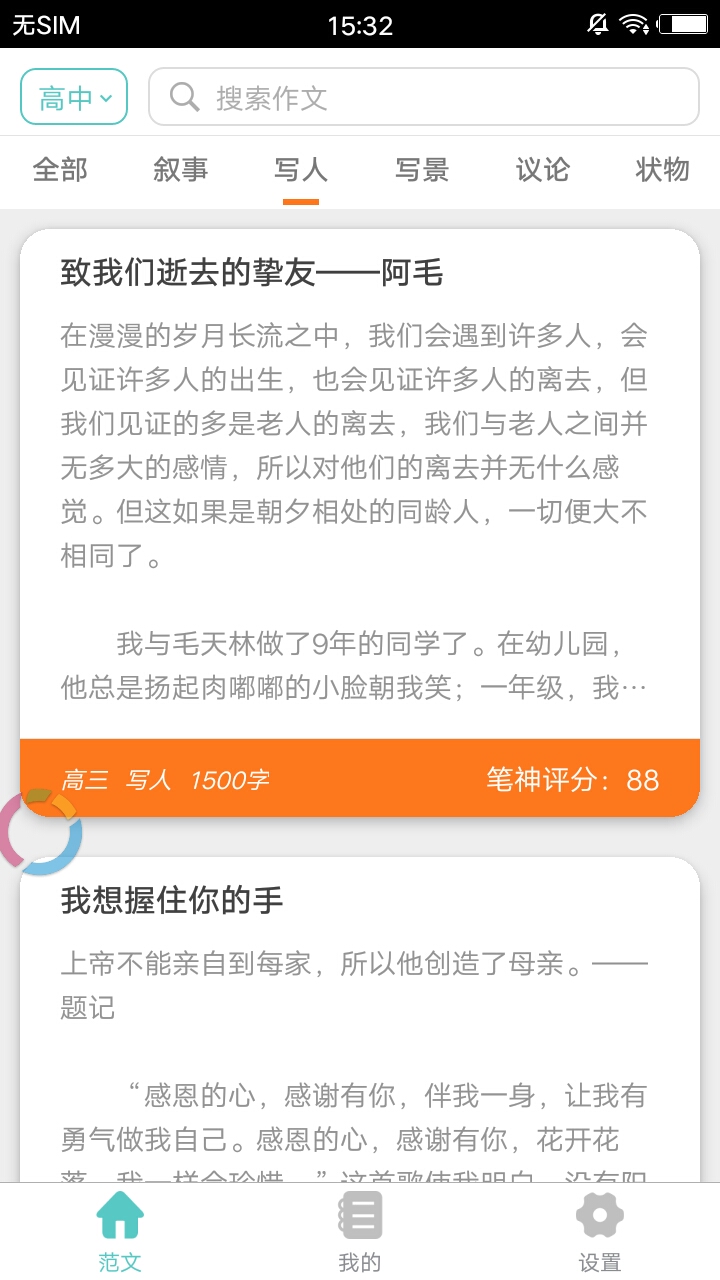The image size is (720, 1280).
Task: Open the essay 我想握住你的手
Action: (x=360, y=1020)
